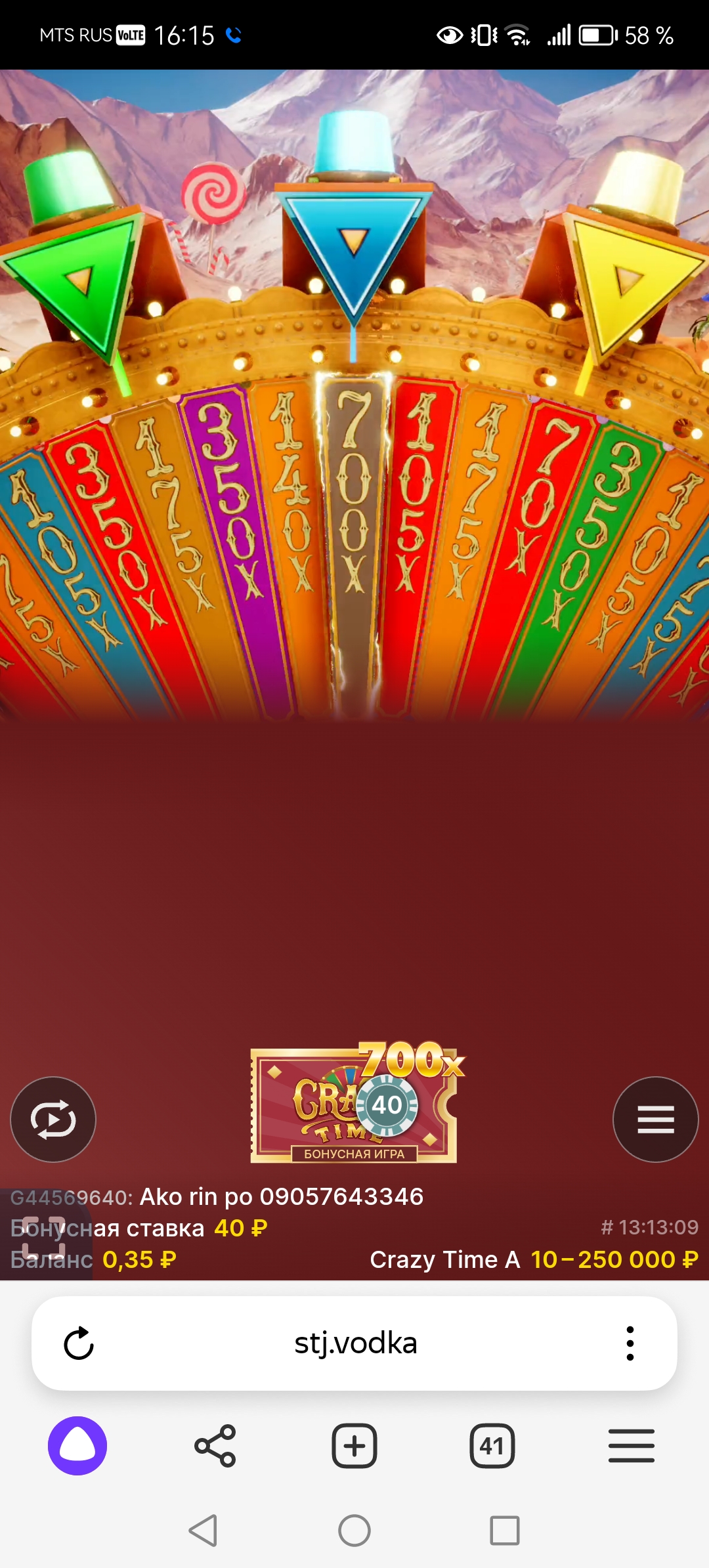
Task: Add a new browser tab
Action: pyautogui.click(x=354, y=1446)
